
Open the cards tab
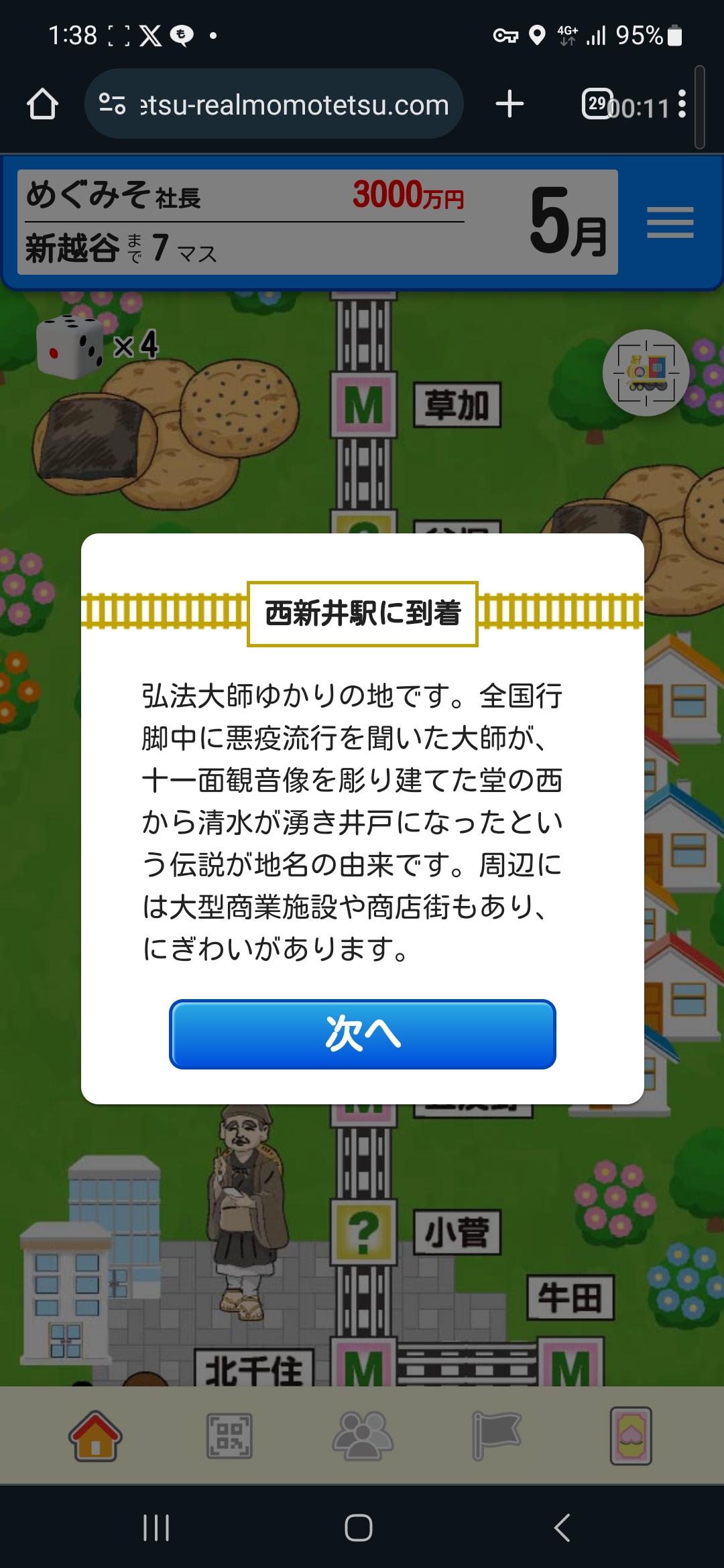pos(631,1436)
